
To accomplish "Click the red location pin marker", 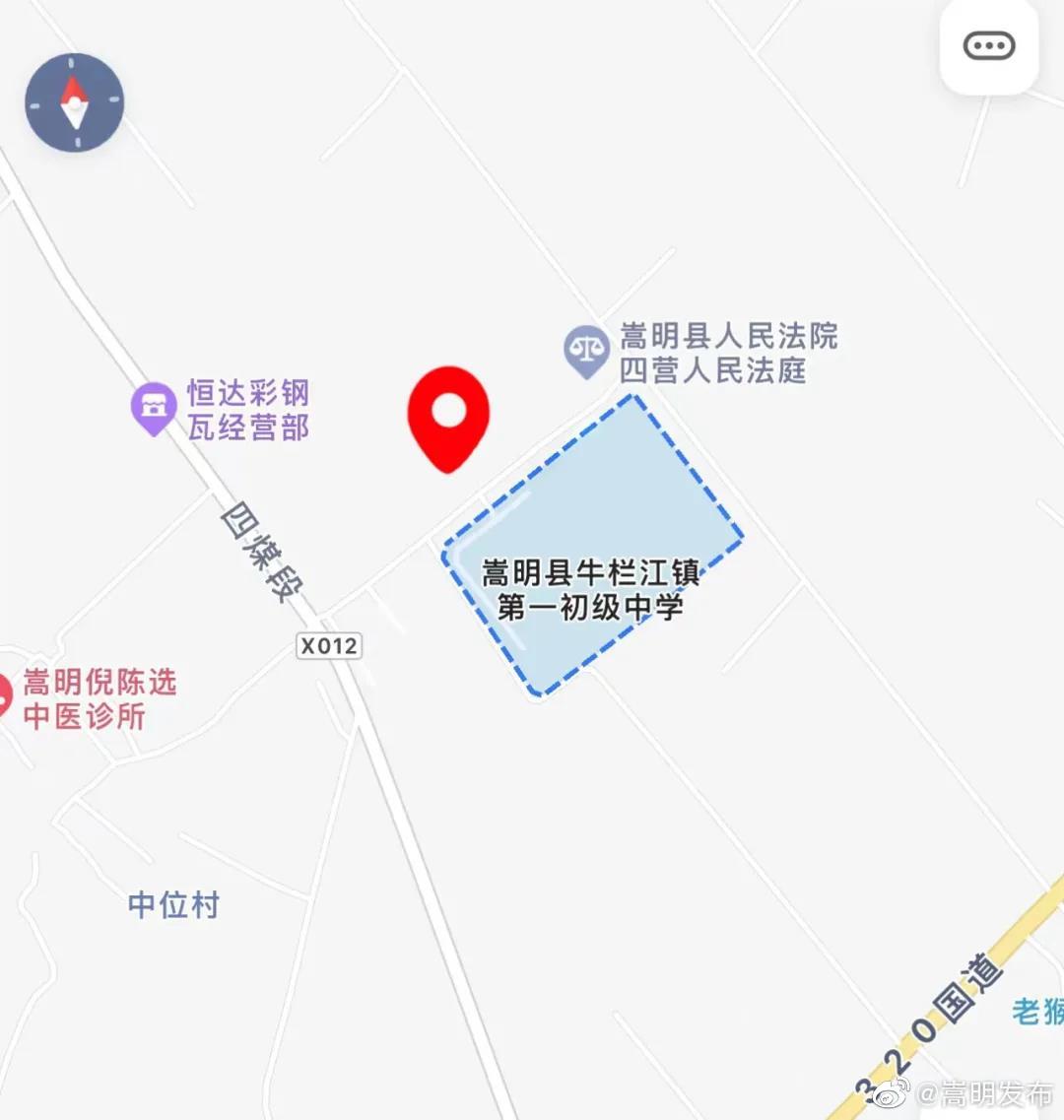I will pyautogui.click(x=448, y=419).
